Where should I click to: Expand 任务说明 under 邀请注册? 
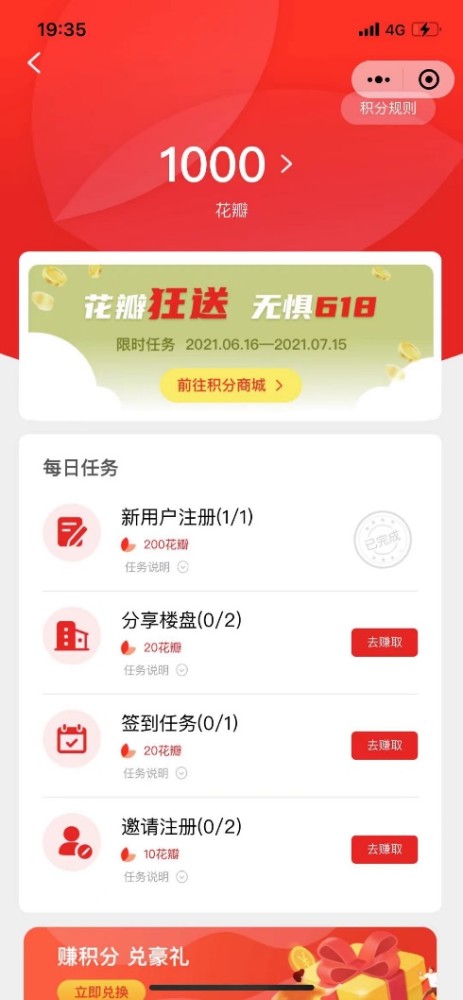click(x=156, y=877)
